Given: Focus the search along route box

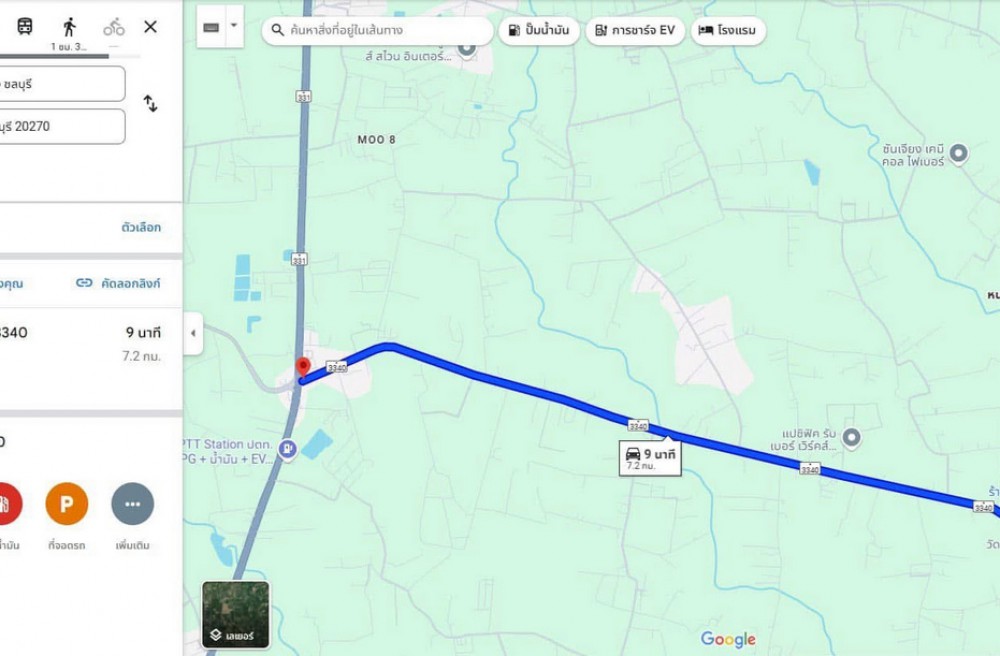Looking at the screenshot, I should click(x=385, y=31).
